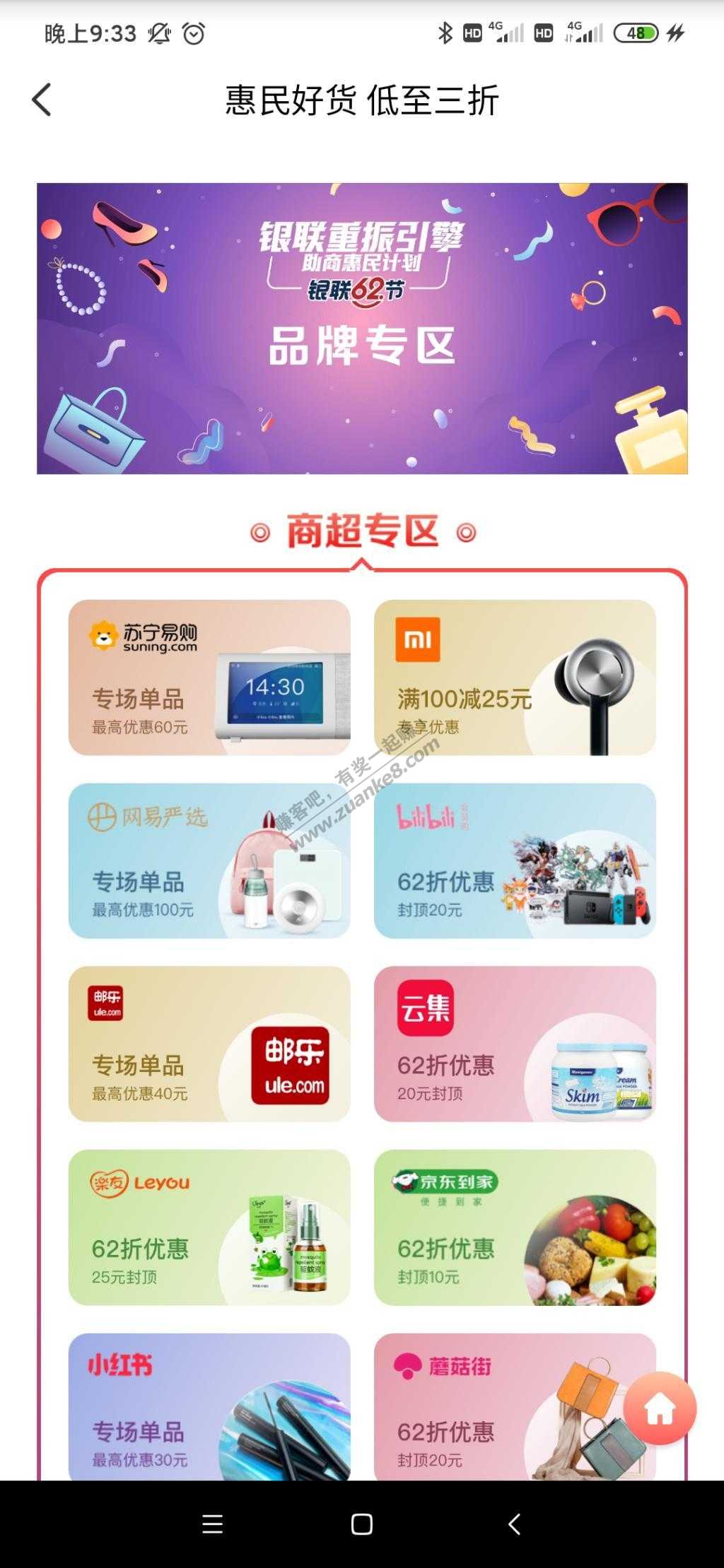This screenshot has height=1568, width=724.
Task: Open the 苏宁易购 专场单品 card
Action: [x=209, y=678]
